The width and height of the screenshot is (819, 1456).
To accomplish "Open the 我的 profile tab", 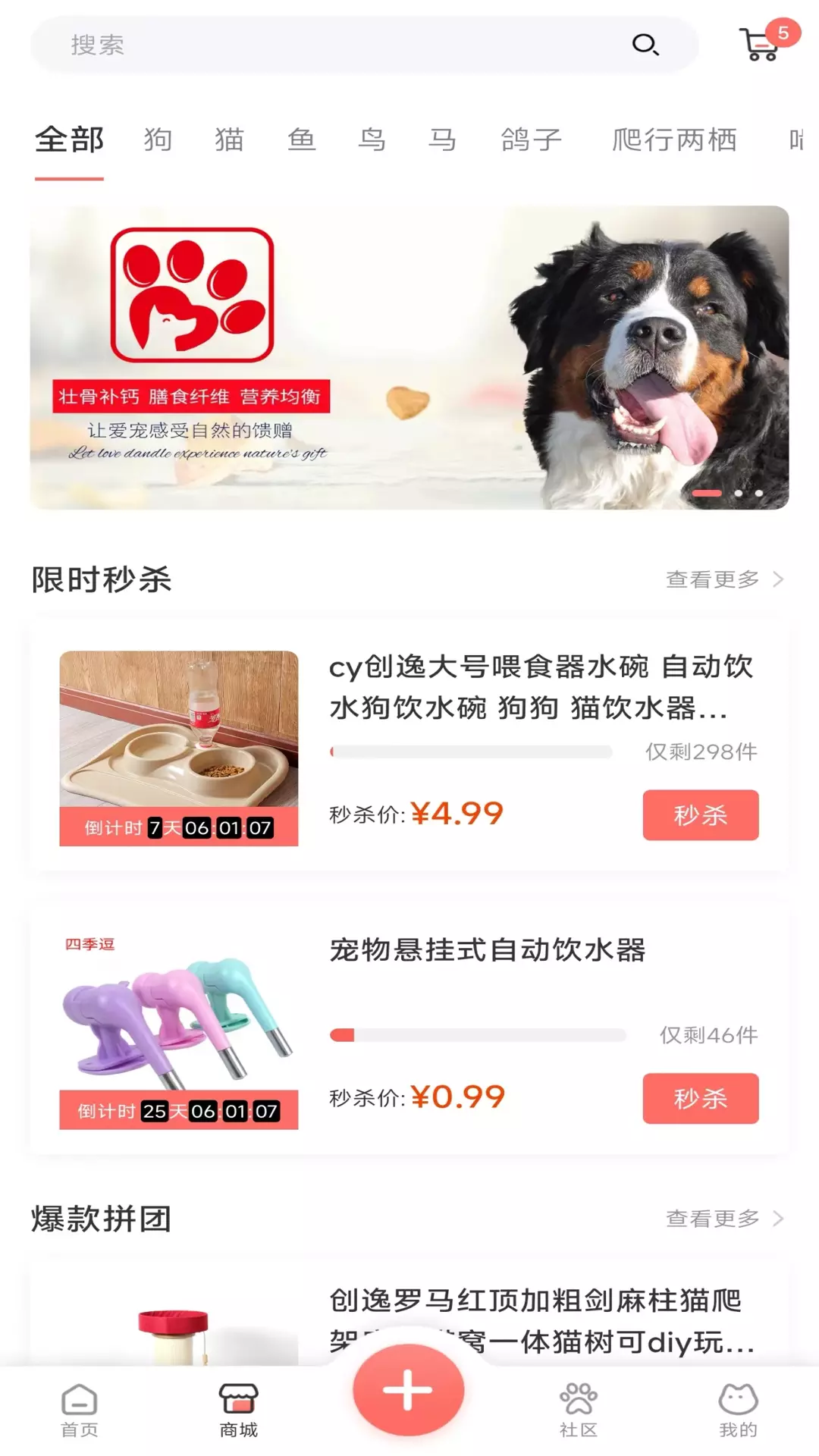I will coord(737,1410).
